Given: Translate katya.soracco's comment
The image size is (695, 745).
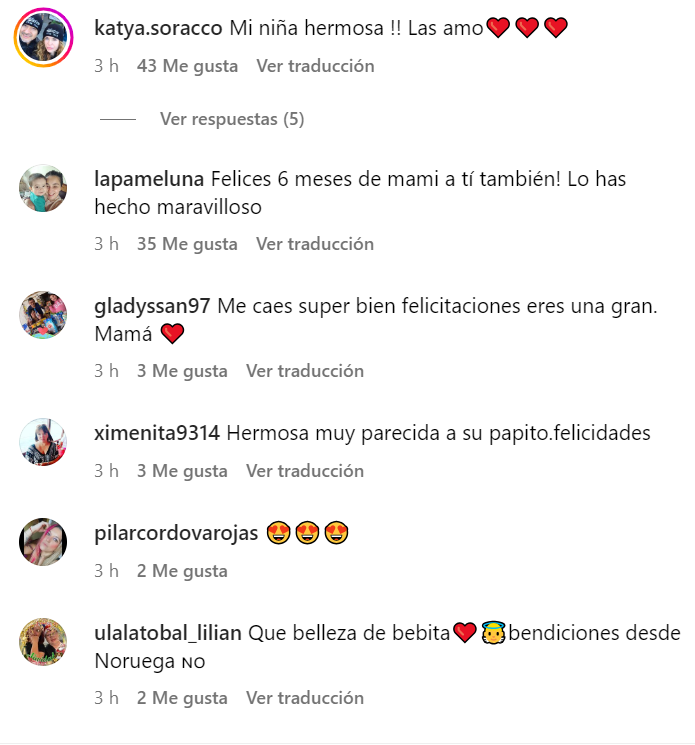Looking at the screenshot, I should (315, 66).
